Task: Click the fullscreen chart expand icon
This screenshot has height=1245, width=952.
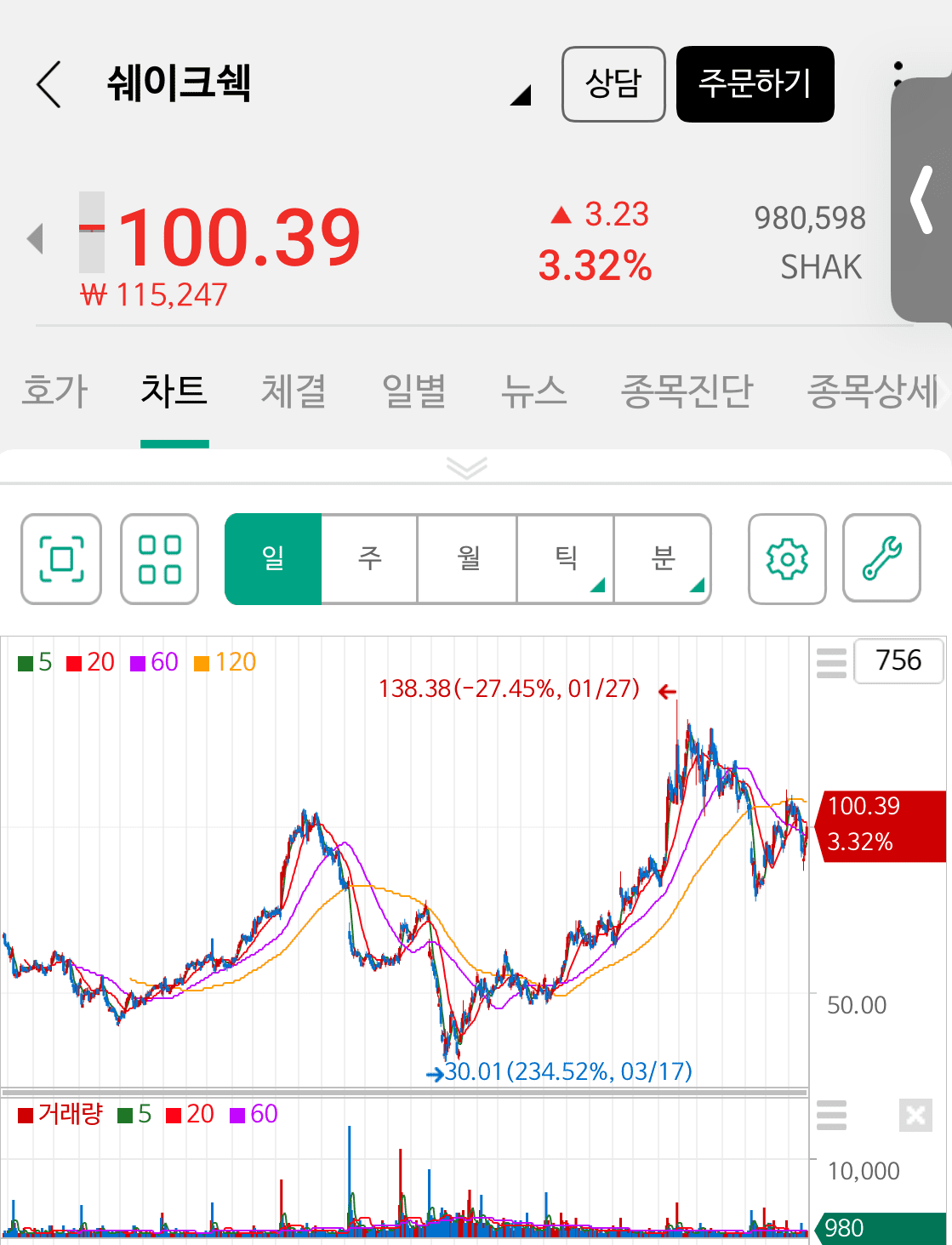Action: pyautogui.click(x=60, y=559)
